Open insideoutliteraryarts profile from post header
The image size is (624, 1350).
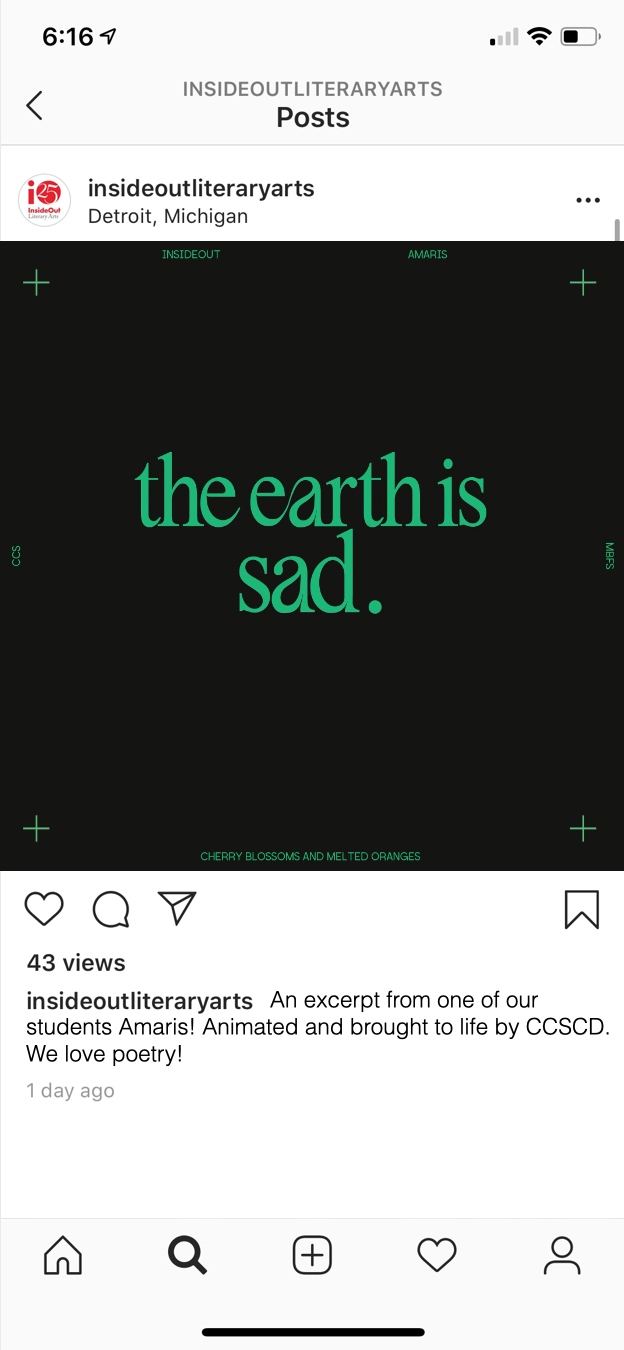coord(201,188)
